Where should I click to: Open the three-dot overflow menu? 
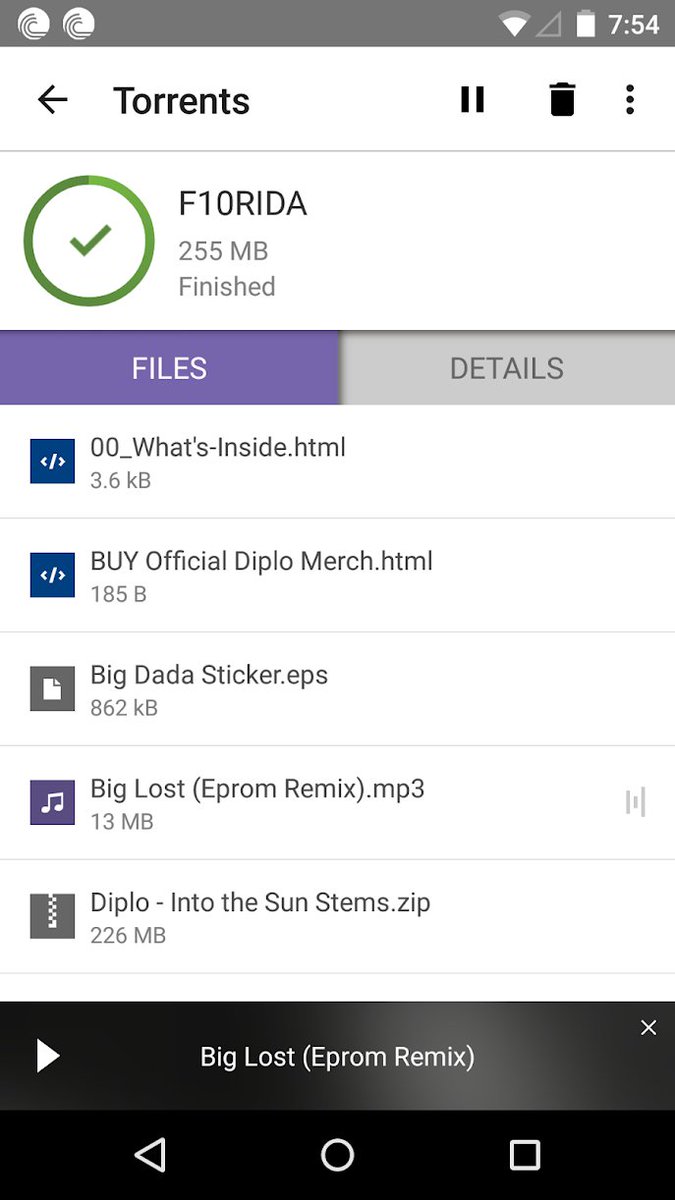click(629, 99)
